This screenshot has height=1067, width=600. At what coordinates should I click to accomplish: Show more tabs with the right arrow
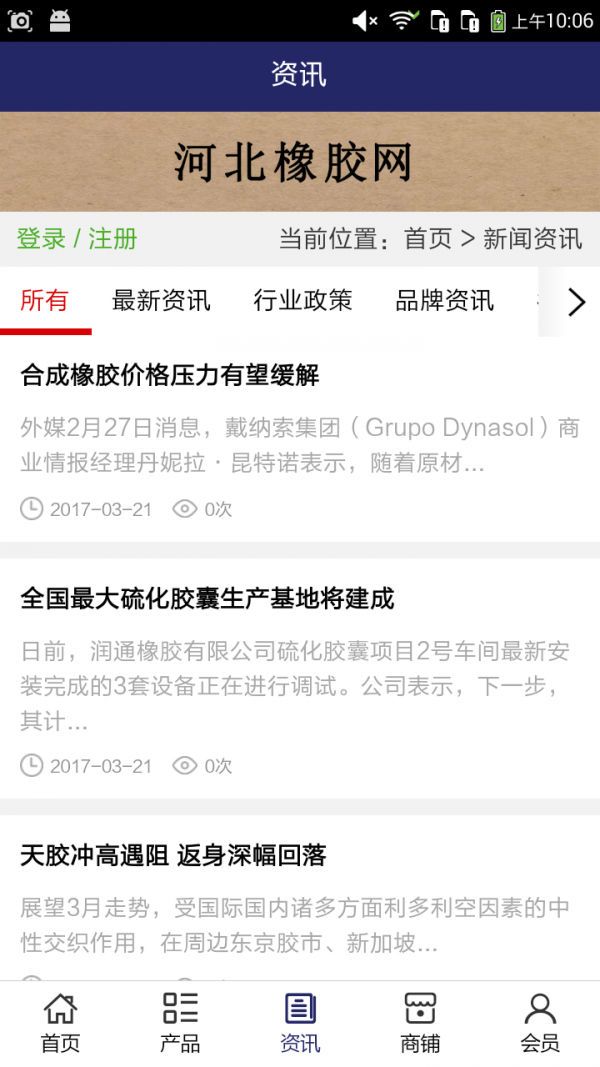point(576,302)
